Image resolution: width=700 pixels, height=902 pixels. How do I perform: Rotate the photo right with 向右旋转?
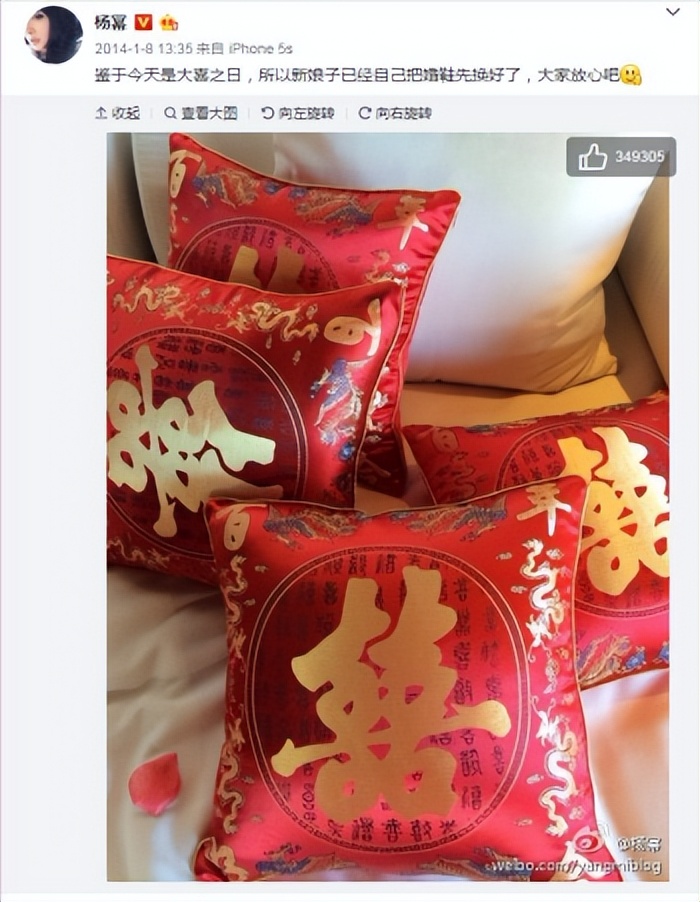pos(396,113)
